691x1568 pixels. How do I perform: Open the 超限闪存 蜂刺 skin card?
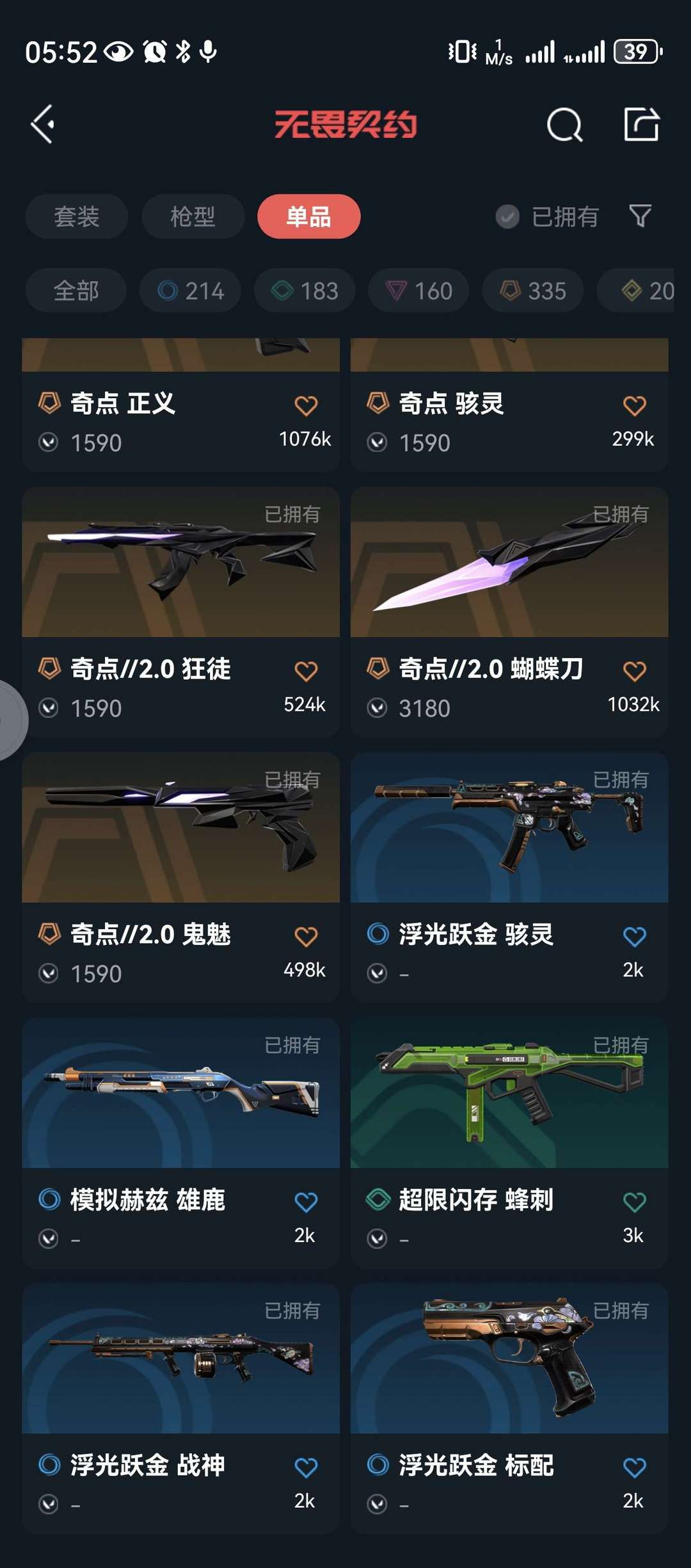tap(509, 1143)
